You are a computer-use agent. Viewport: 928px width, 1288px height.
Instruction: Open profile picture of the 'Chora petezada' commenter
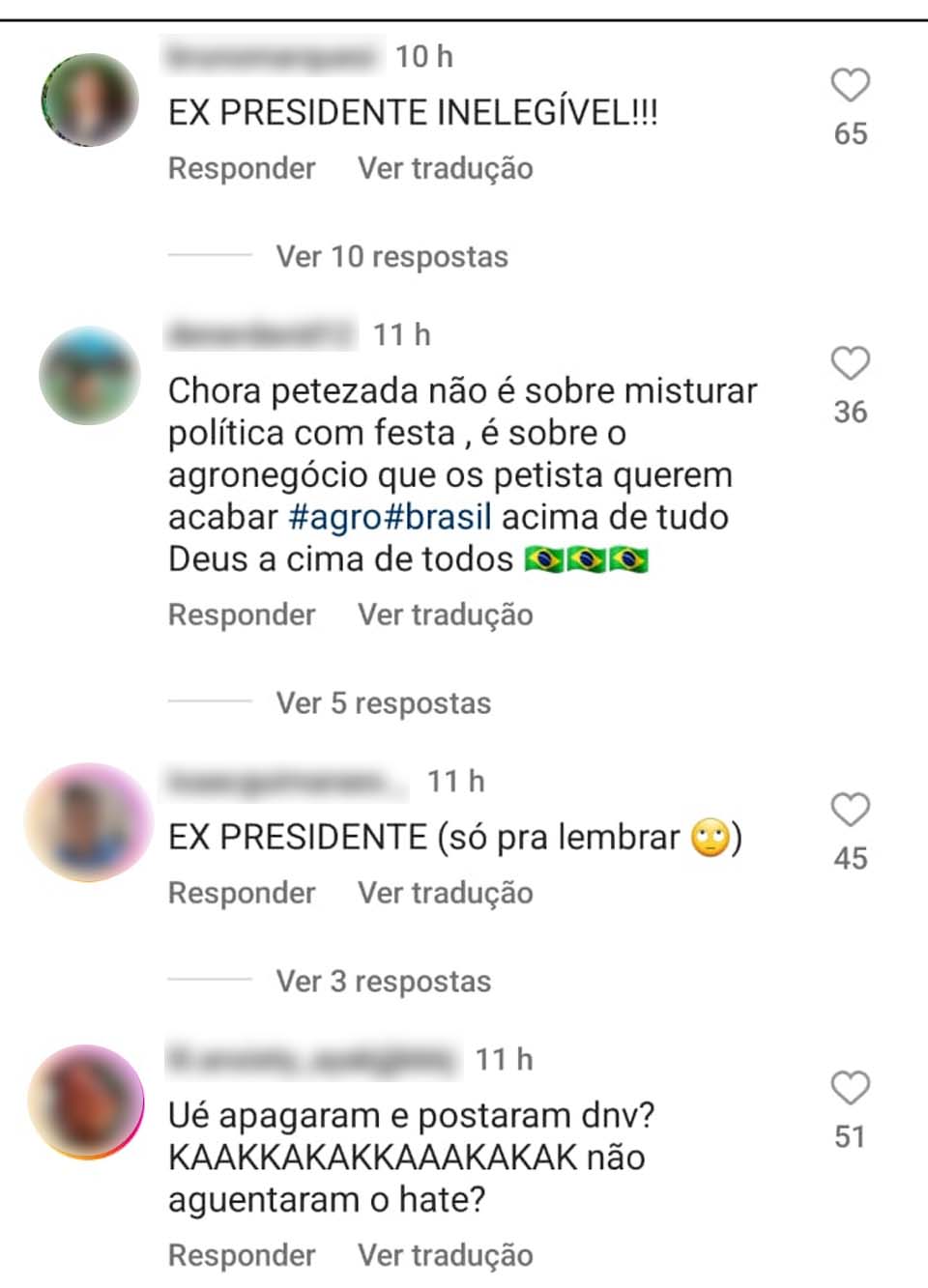89,376
